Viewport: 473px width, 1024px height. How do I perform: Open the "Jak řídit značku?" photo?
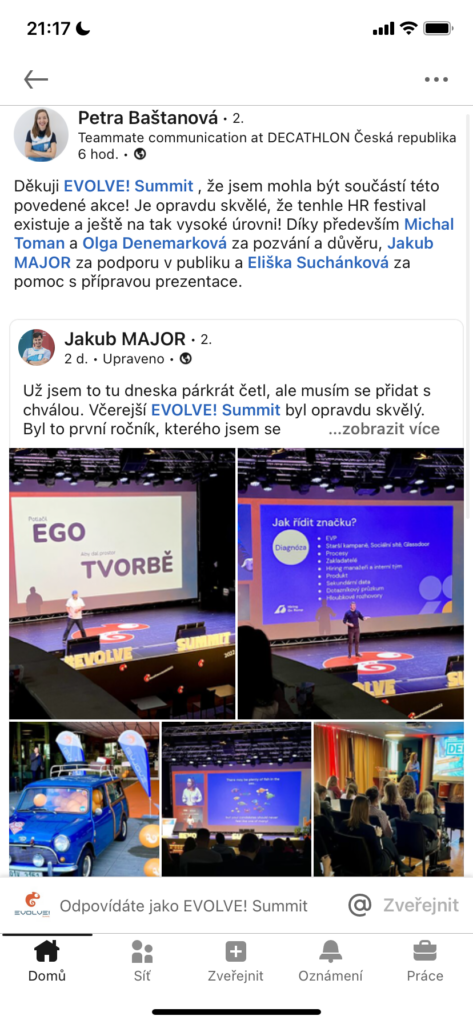[x=351, y=583]
